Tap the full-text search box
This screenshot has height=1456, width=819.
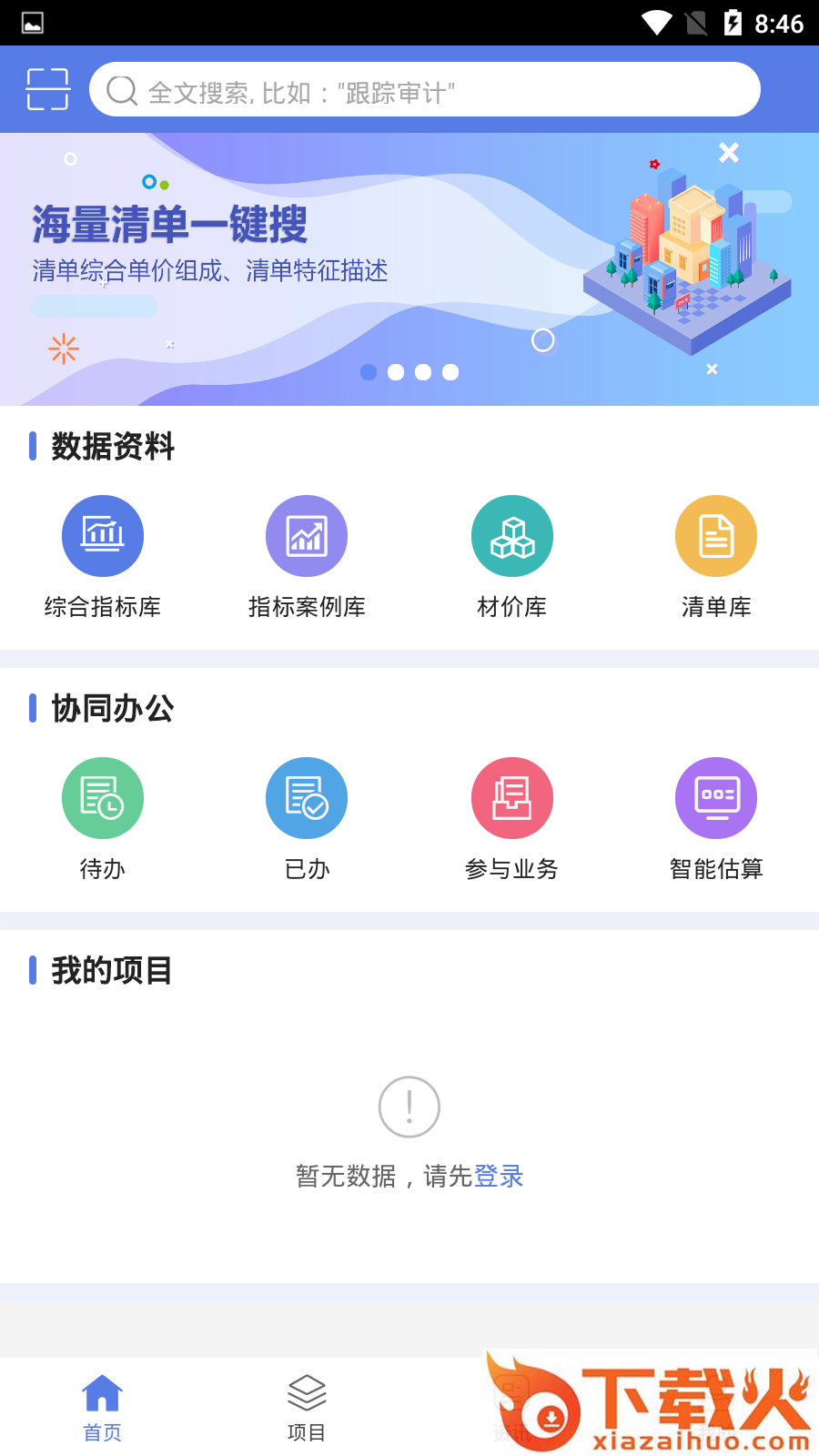424,90
